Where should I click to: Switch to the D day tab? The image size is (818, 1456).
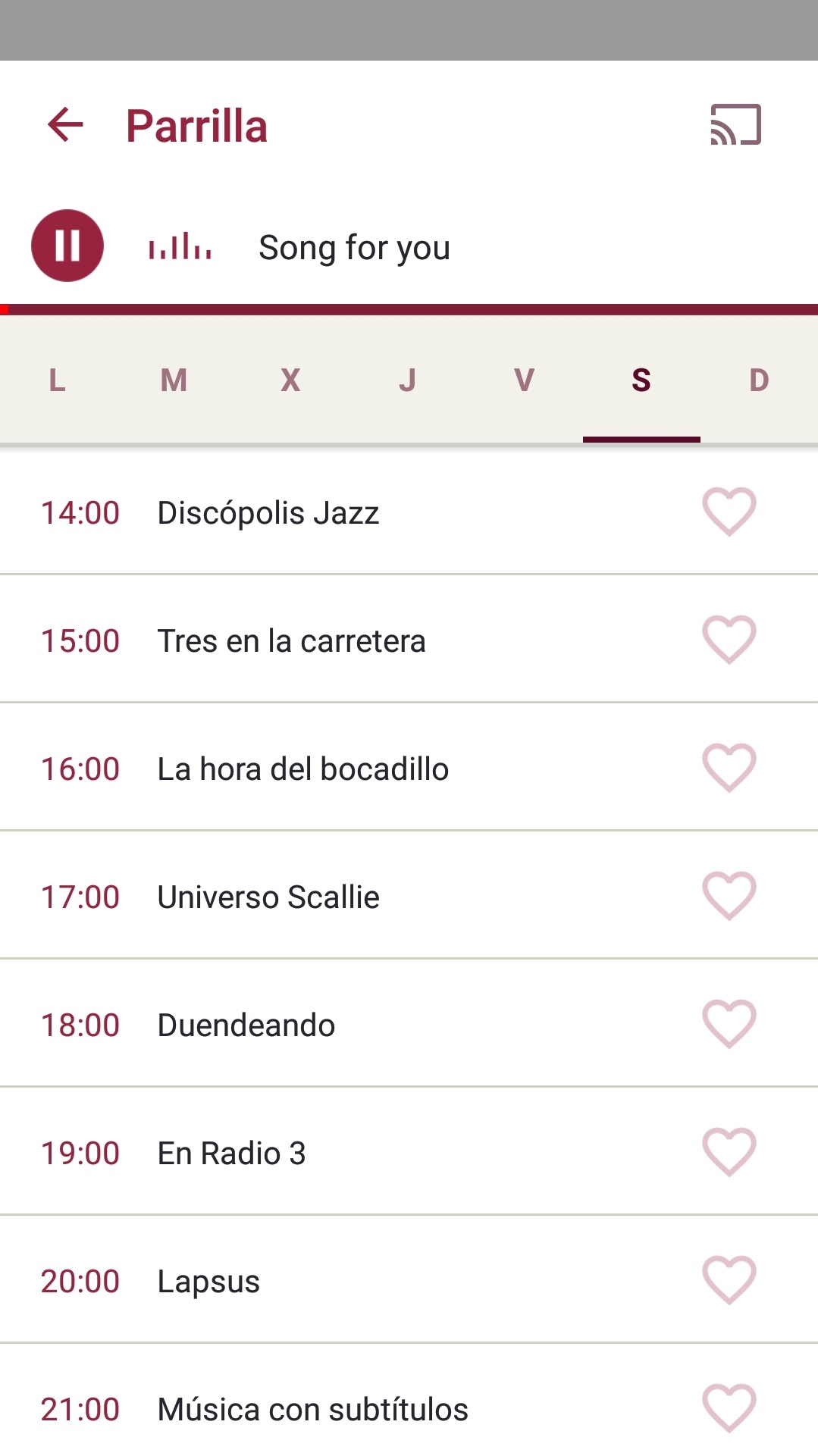pos(759,380)
